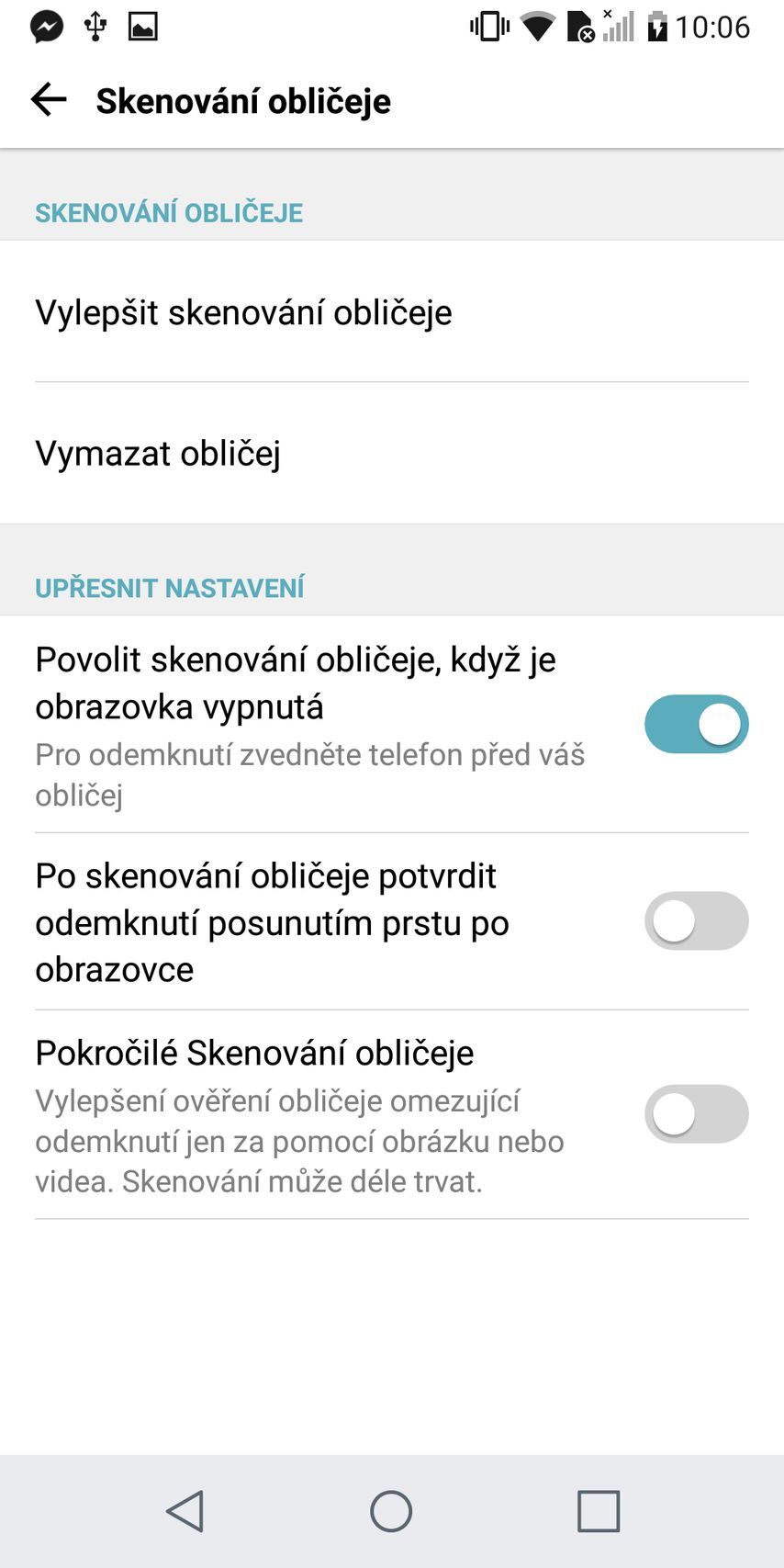The width and height of the screenshot is (784, 1568).
Task: Tap the clock in the status bar
Action: (x=711, y=26)
